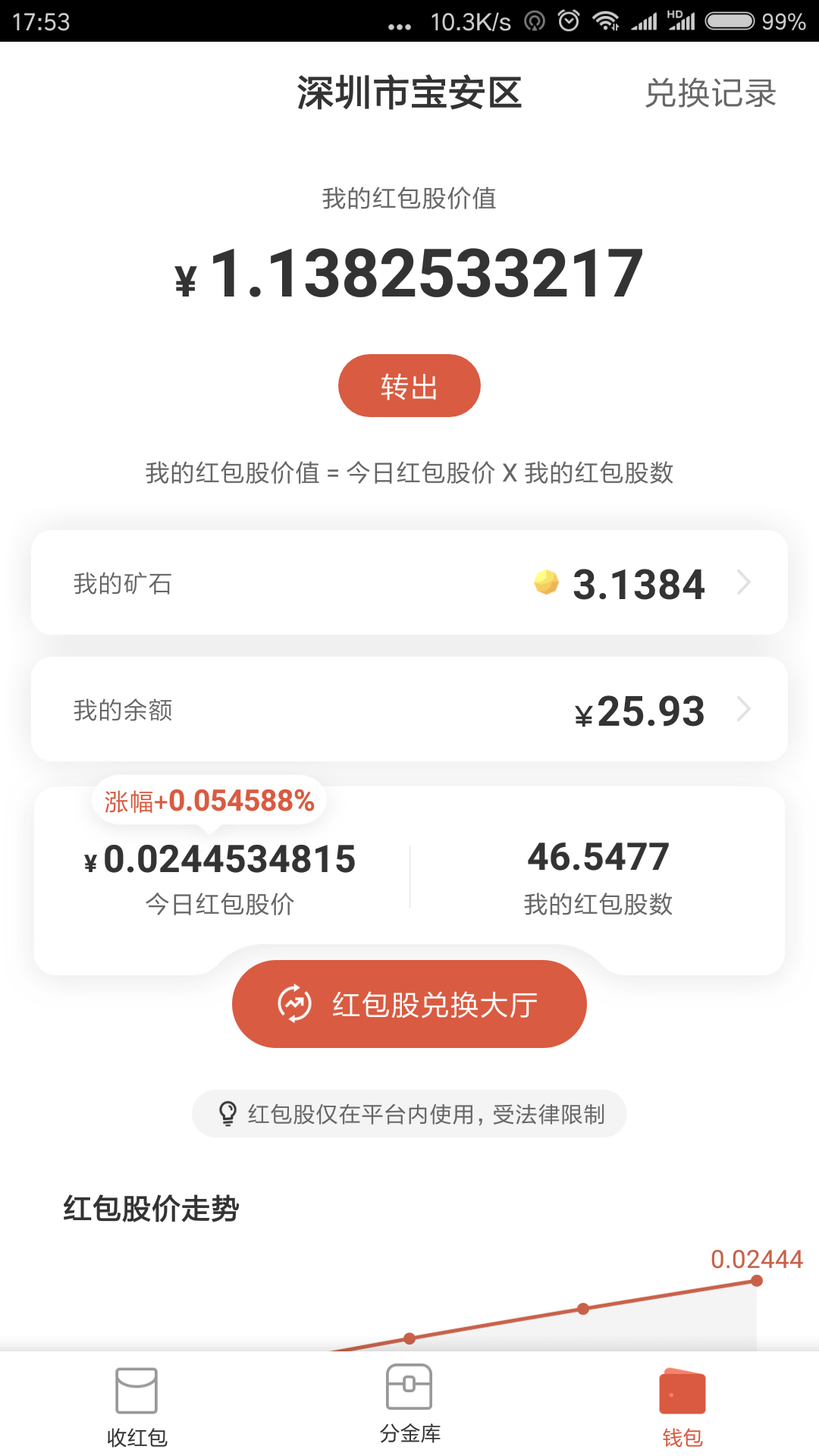Tap the 转出 transfer out button
The height and width of the screenshot is (1456, 819).
(x=409, y=386)
